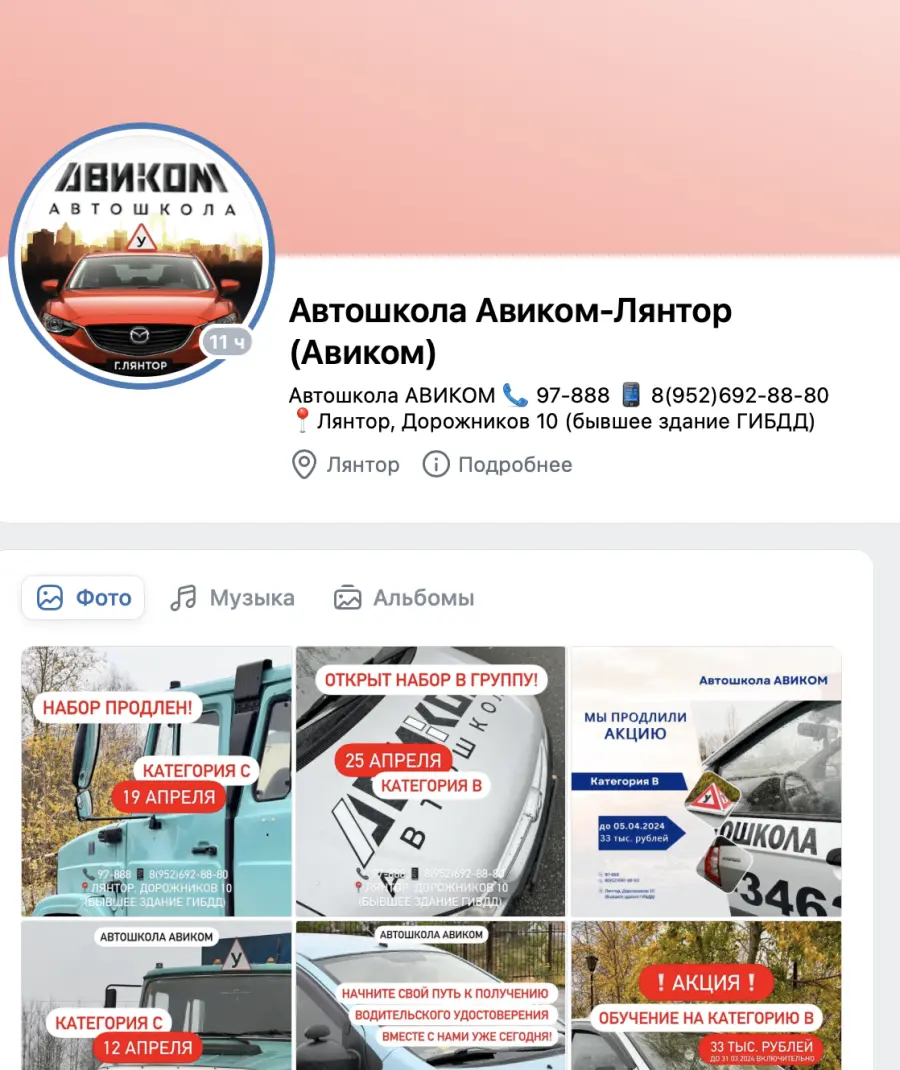Open the 'Акция' 33 тыс. рублей photo

click(705, 995)
